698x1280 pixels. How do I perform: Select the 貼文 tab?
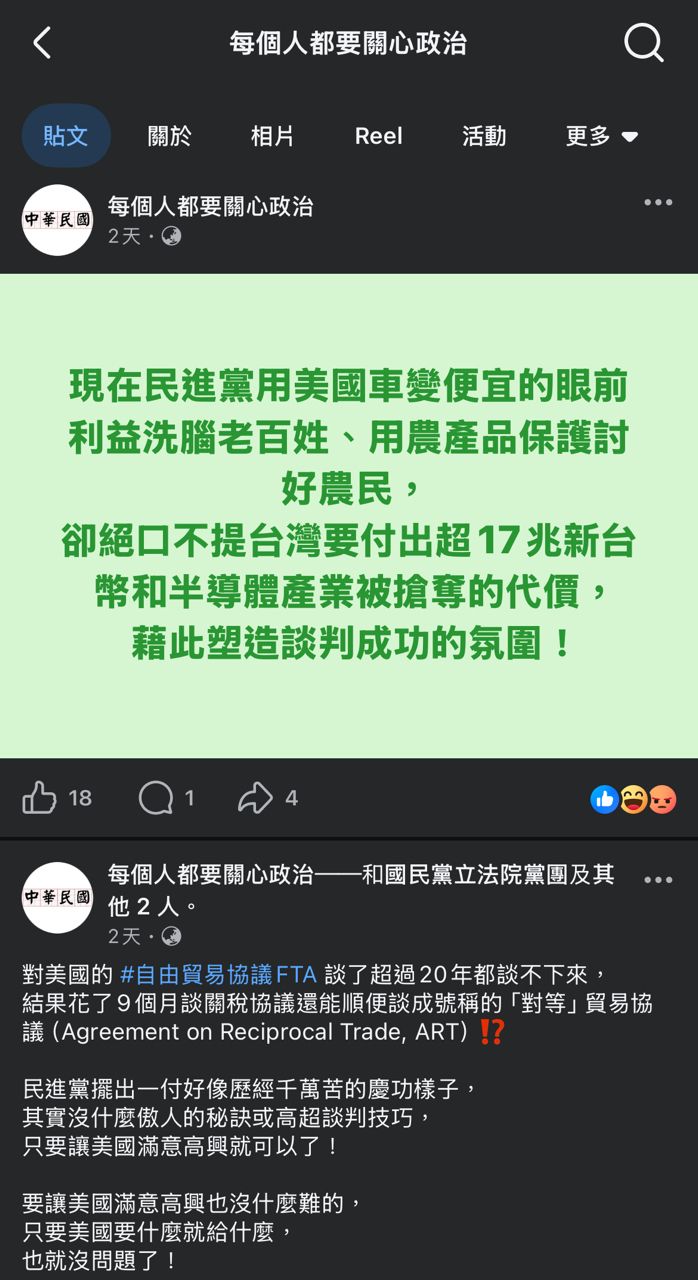[66, 136]
